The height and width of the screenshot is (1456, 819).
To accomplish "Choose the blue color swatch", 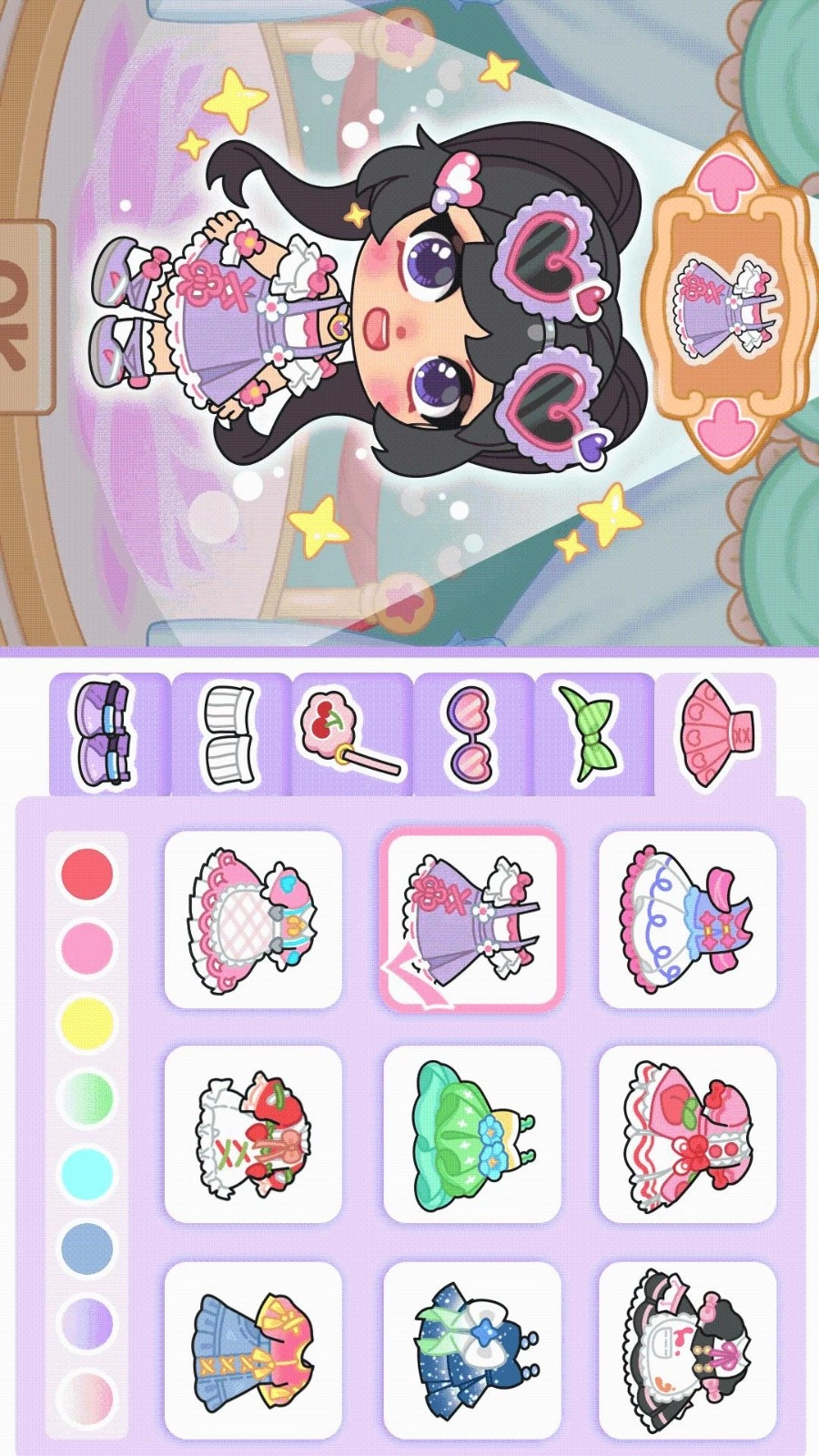I will click(87, 1247).
